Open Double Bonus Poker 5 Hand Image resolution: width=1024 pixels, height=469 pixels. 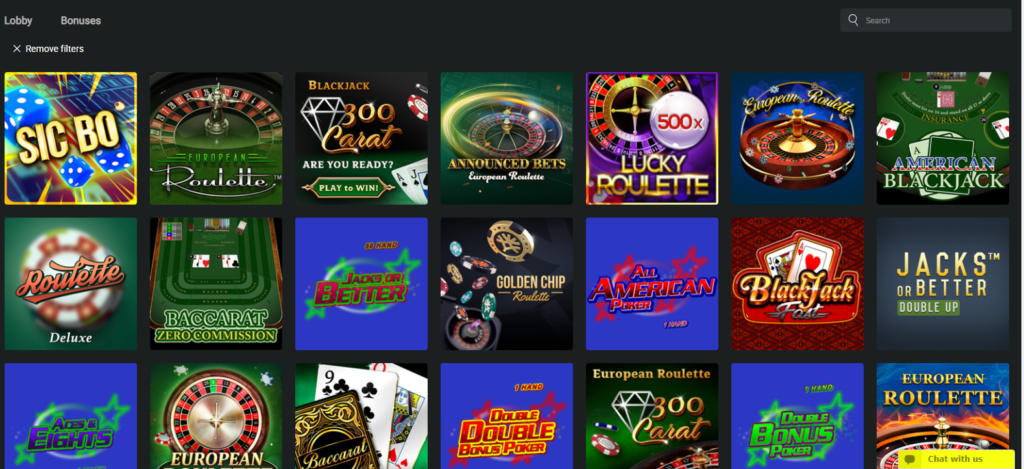click(797, 415)
